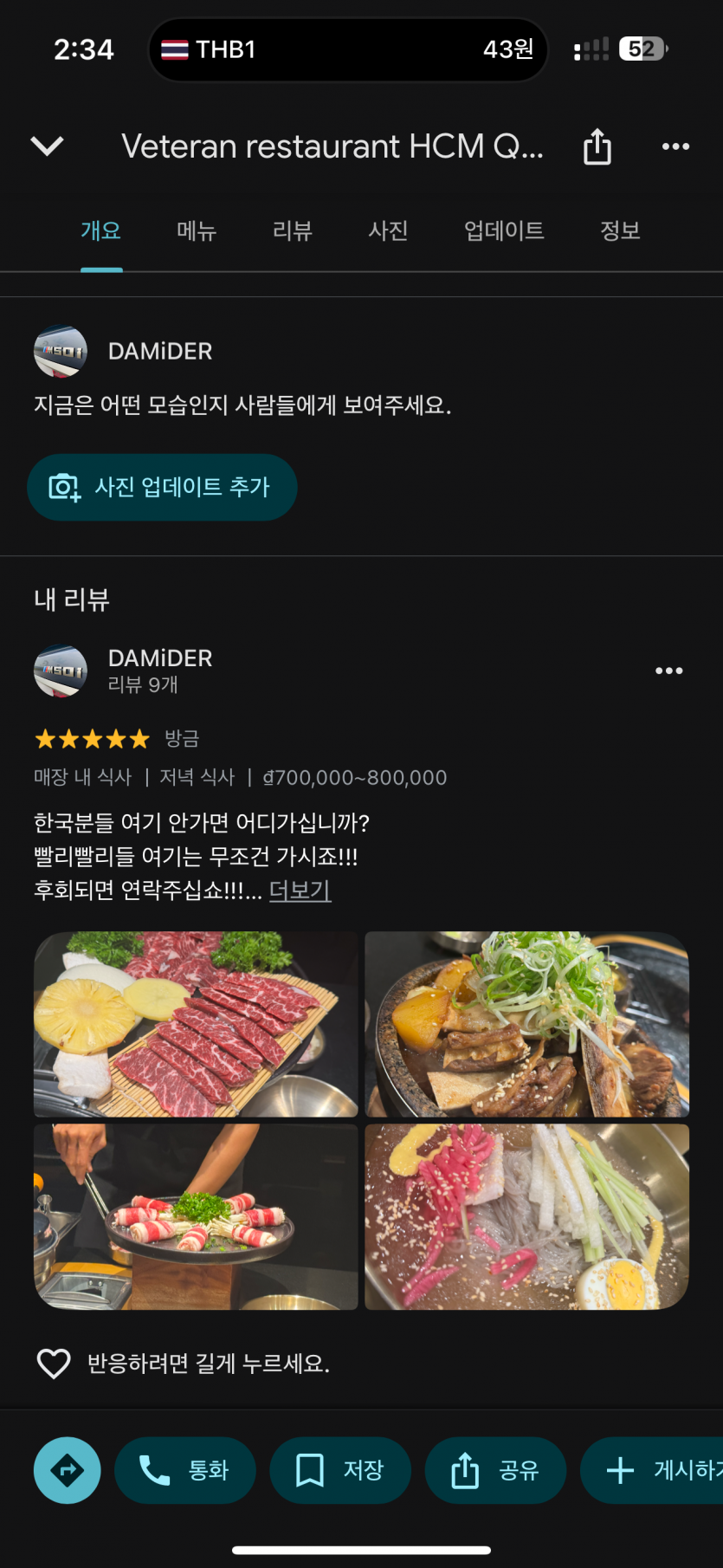
Task: Start directions with the blue arrow button
Action: (x=67, y=1470)
